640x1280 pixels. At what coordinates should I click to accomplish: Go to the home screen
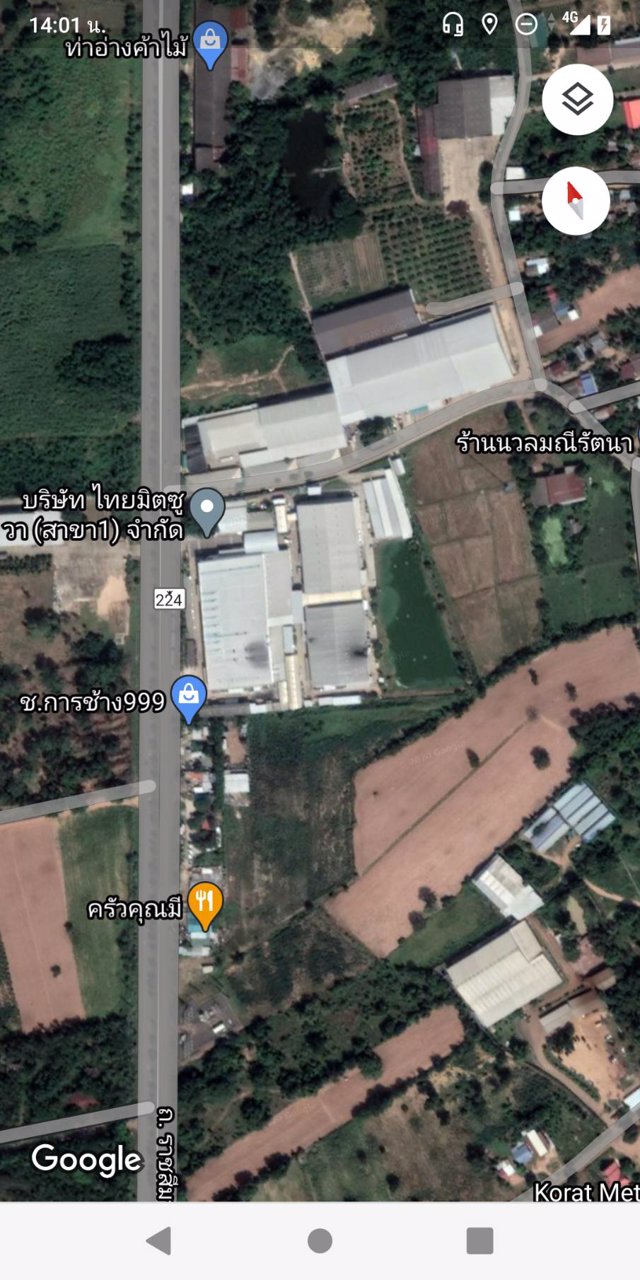[x=320, y=1241]
